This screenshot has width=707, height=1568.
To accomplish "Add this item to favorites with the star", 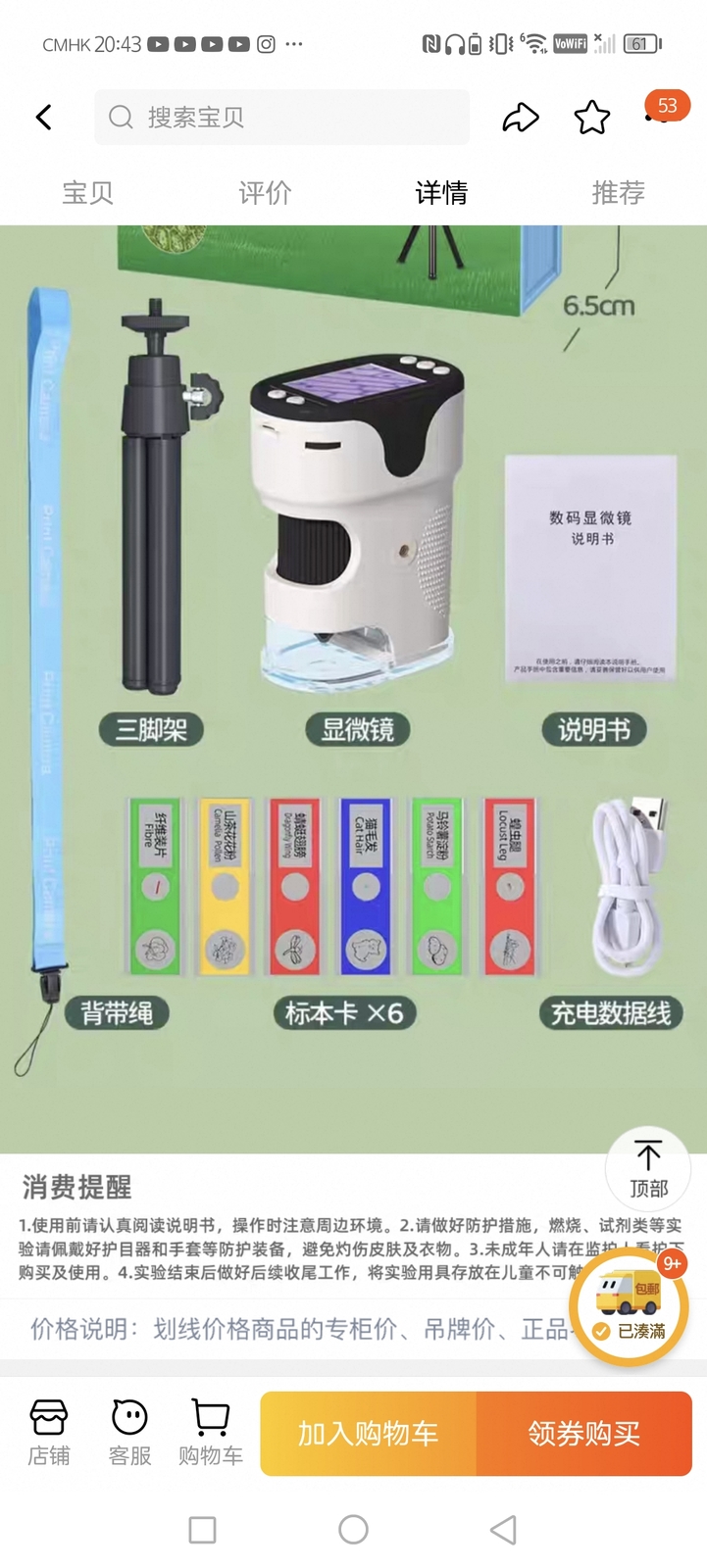I will 592,118.
